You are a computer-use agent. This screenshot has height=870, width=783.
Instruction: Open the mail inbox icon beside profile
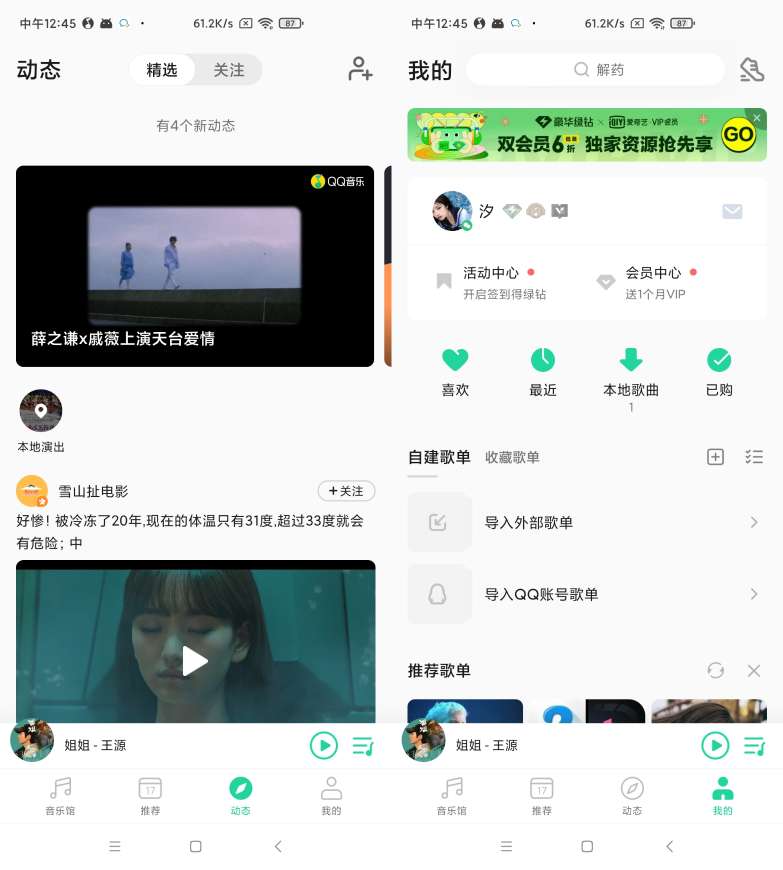click(x=732, y=211)
